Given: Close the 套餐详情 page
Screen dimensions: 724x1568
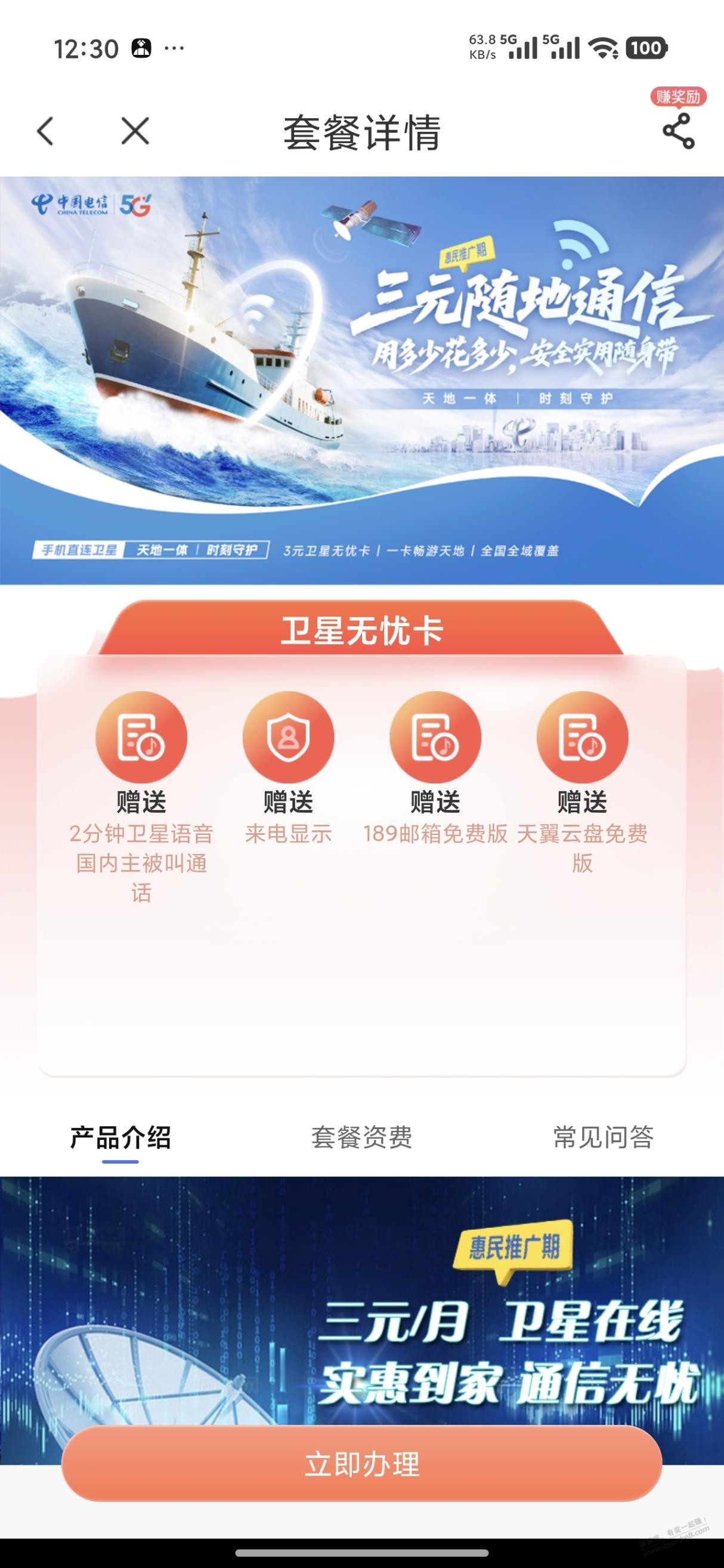Looking at the screenshot, I should [x=135, y=131].
